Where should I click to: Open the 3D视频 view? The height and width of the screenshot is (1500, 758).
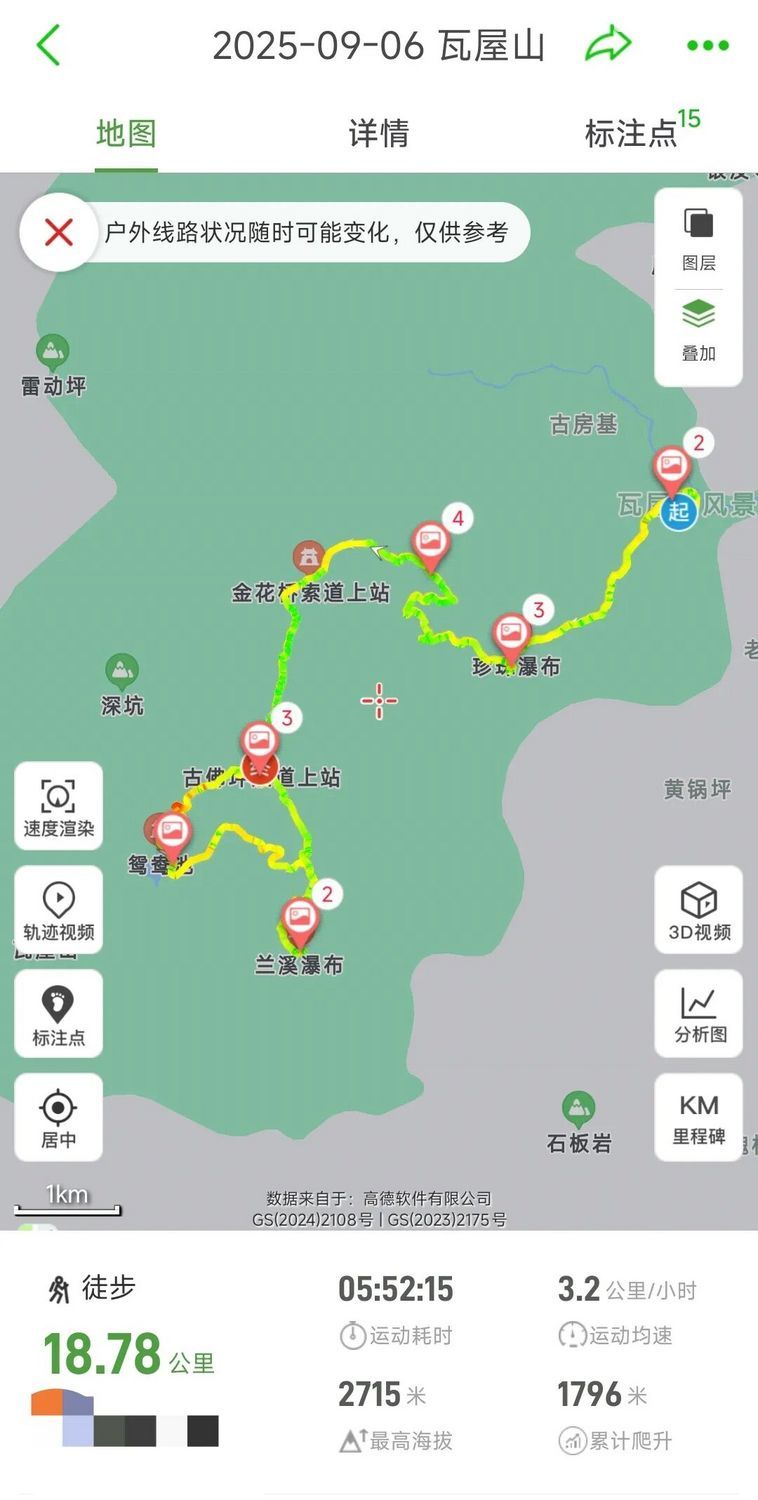698,910
